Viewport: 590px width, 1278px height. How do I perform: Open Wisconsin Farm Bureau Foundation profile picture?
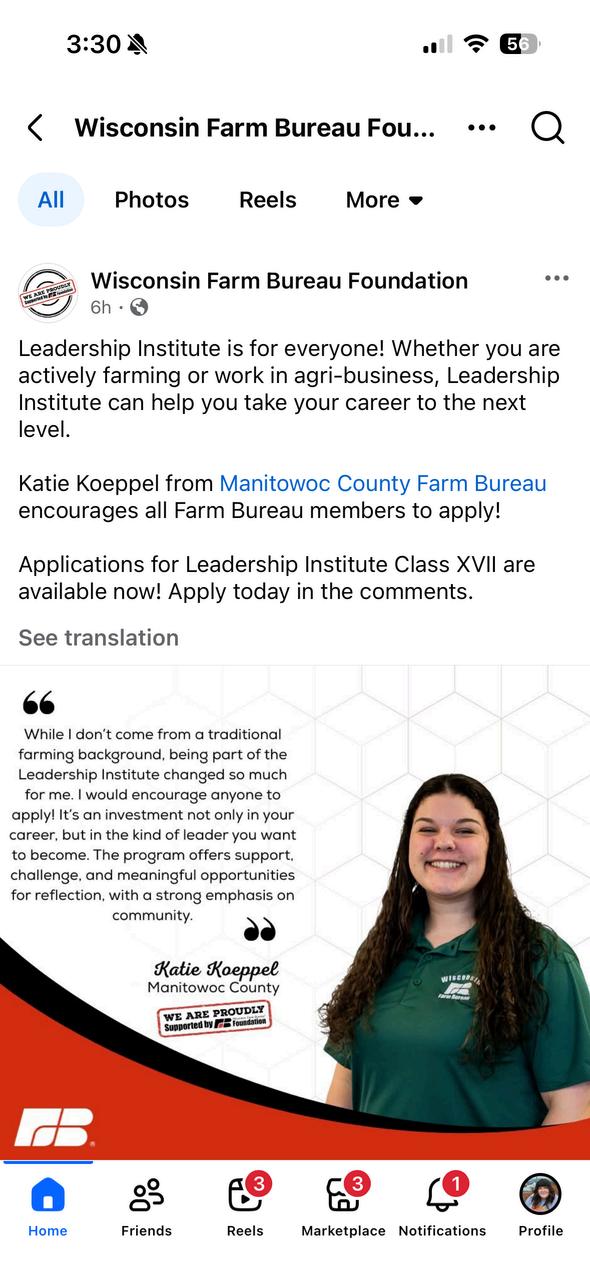[48, 293]
